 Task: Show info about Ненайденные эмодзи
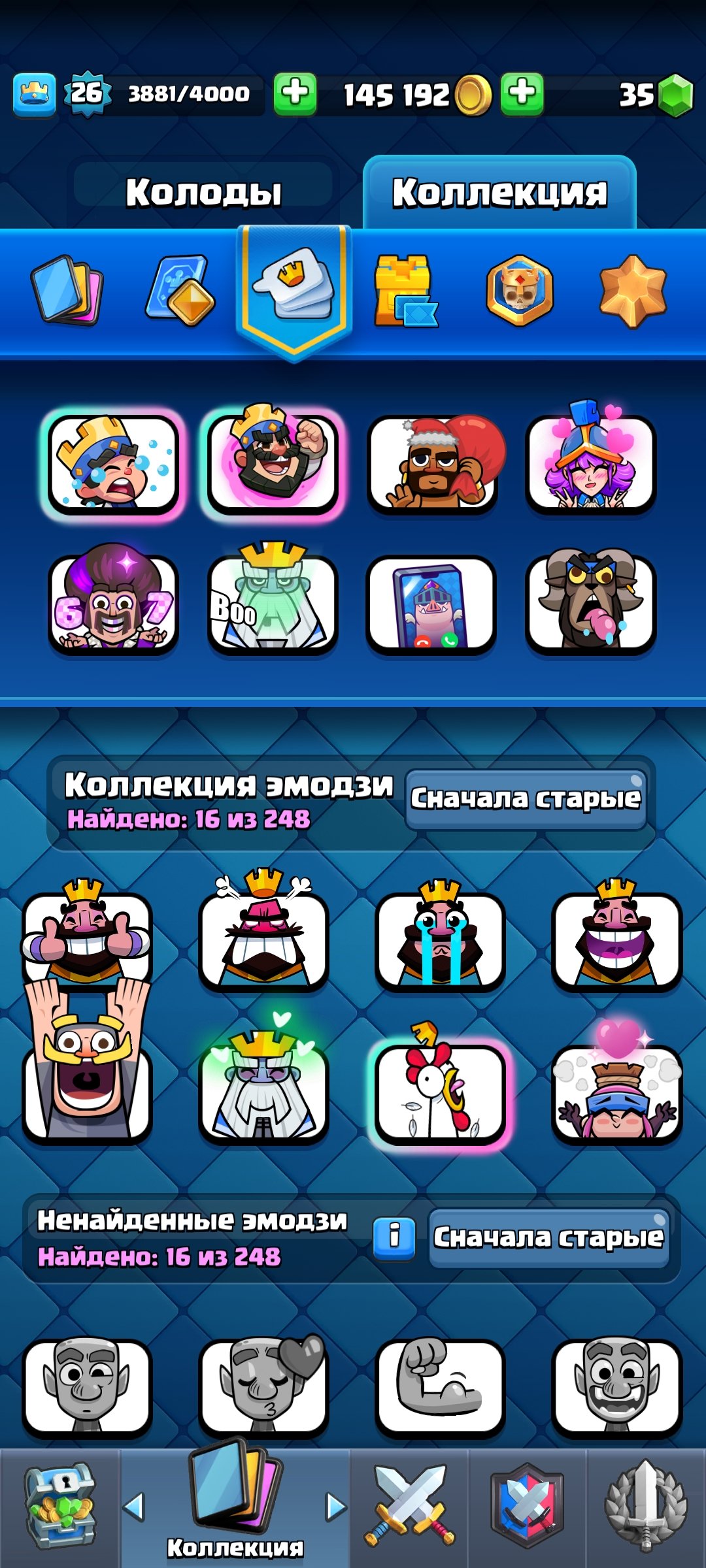394,1237
